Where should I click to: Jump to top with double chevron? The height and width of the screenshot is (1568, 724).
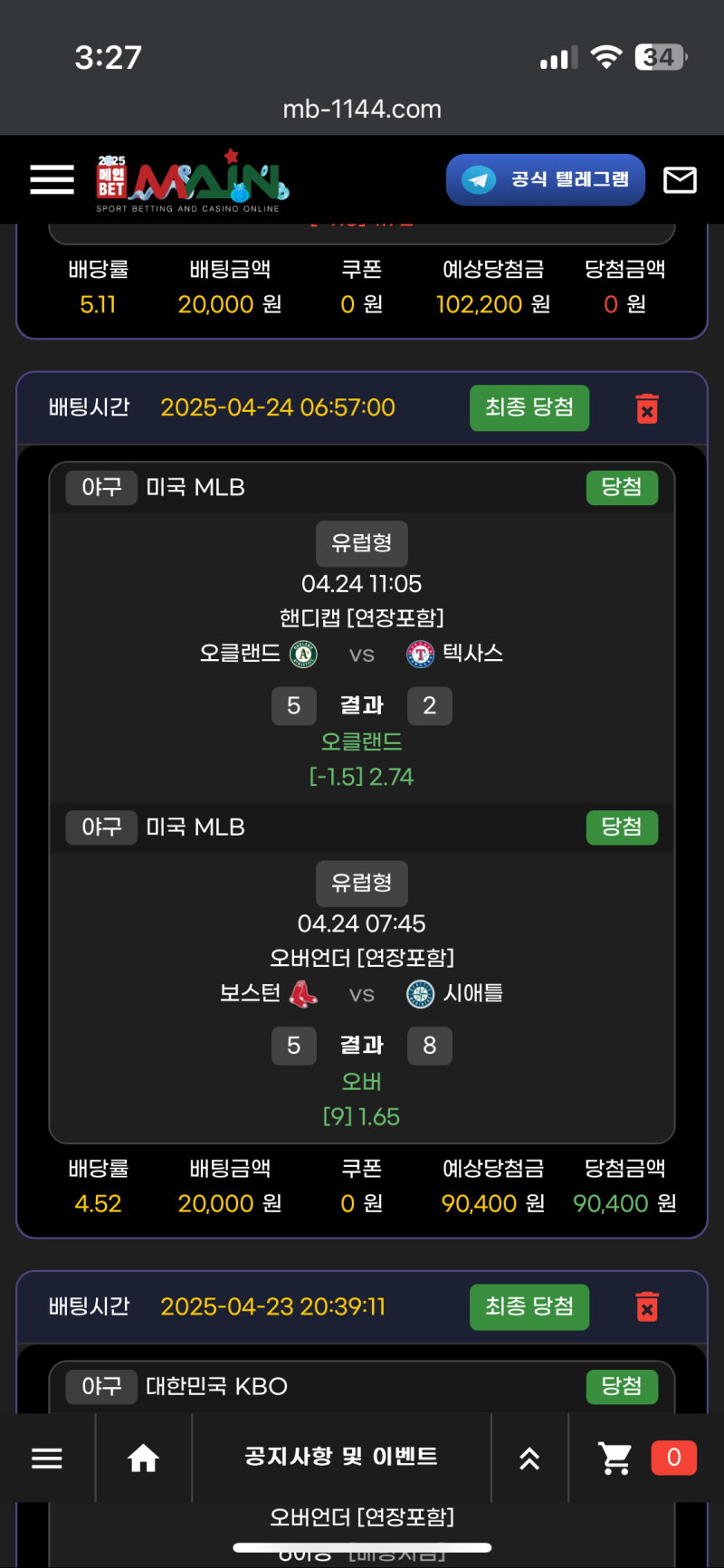pyautogui.click(x=529, y=1458)
